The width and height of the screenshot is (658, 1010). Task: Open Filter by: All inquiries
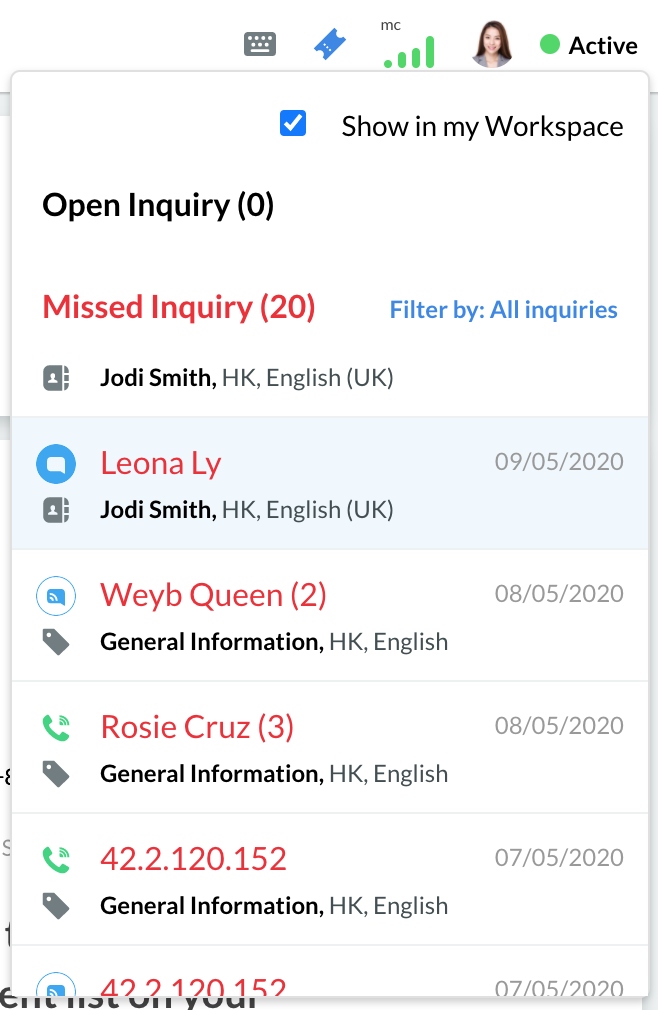[x=503, y=310]
